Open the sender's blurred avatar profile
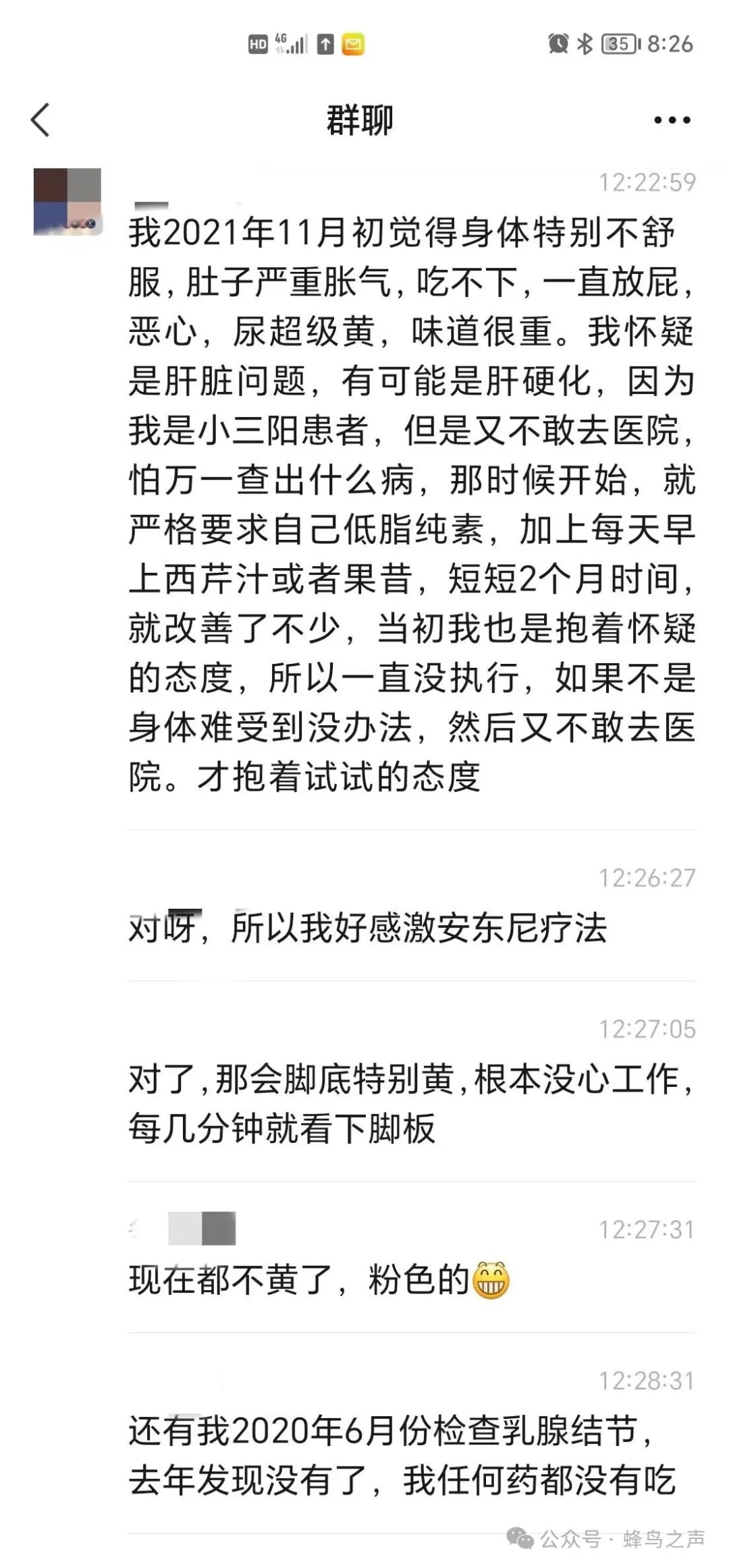The height and width of the screenshot is (1568, 729). pyautogui.click(x=67, y=202)
